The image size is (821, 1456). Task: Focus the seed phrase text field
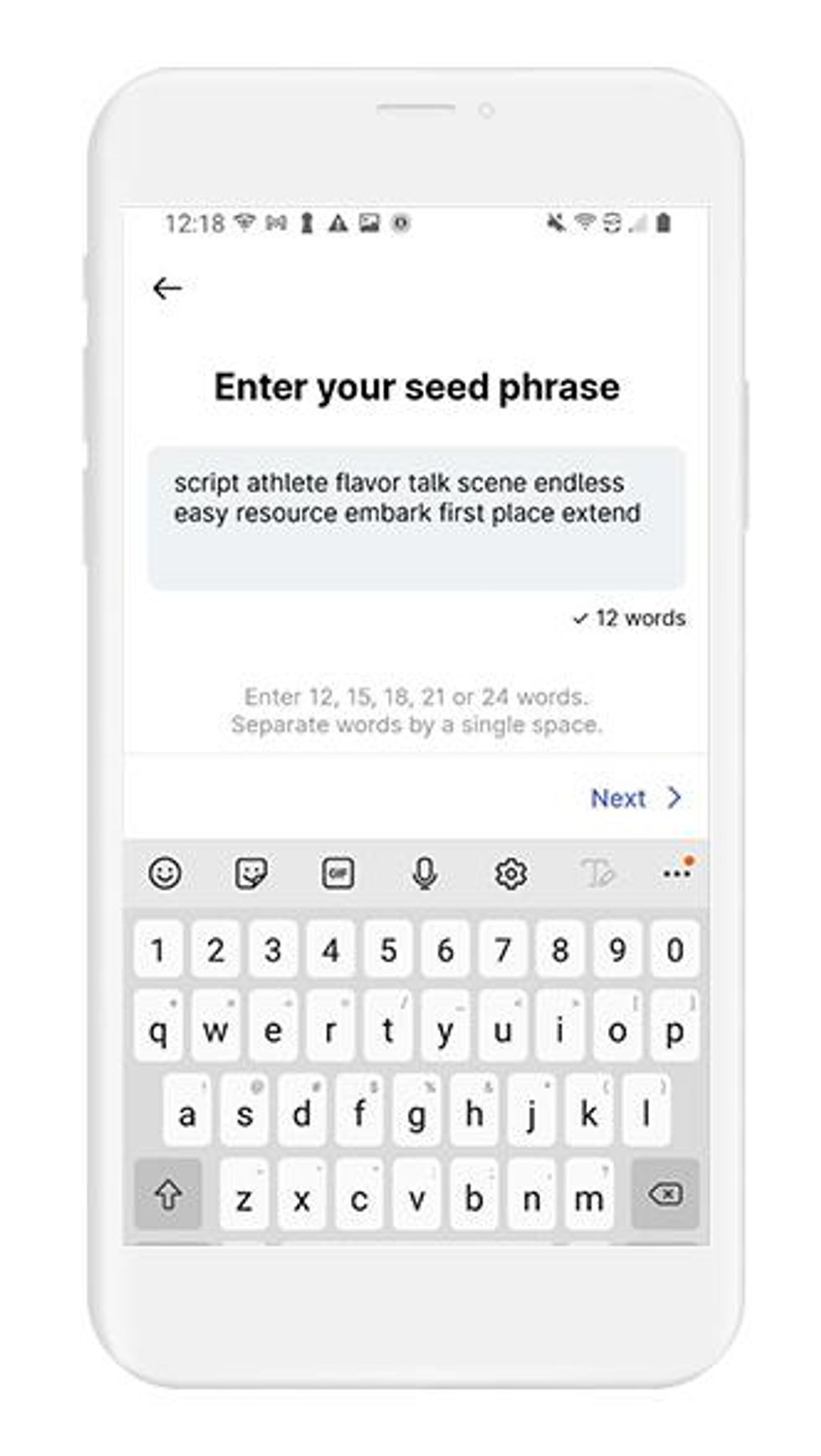[x=416, y=517]
